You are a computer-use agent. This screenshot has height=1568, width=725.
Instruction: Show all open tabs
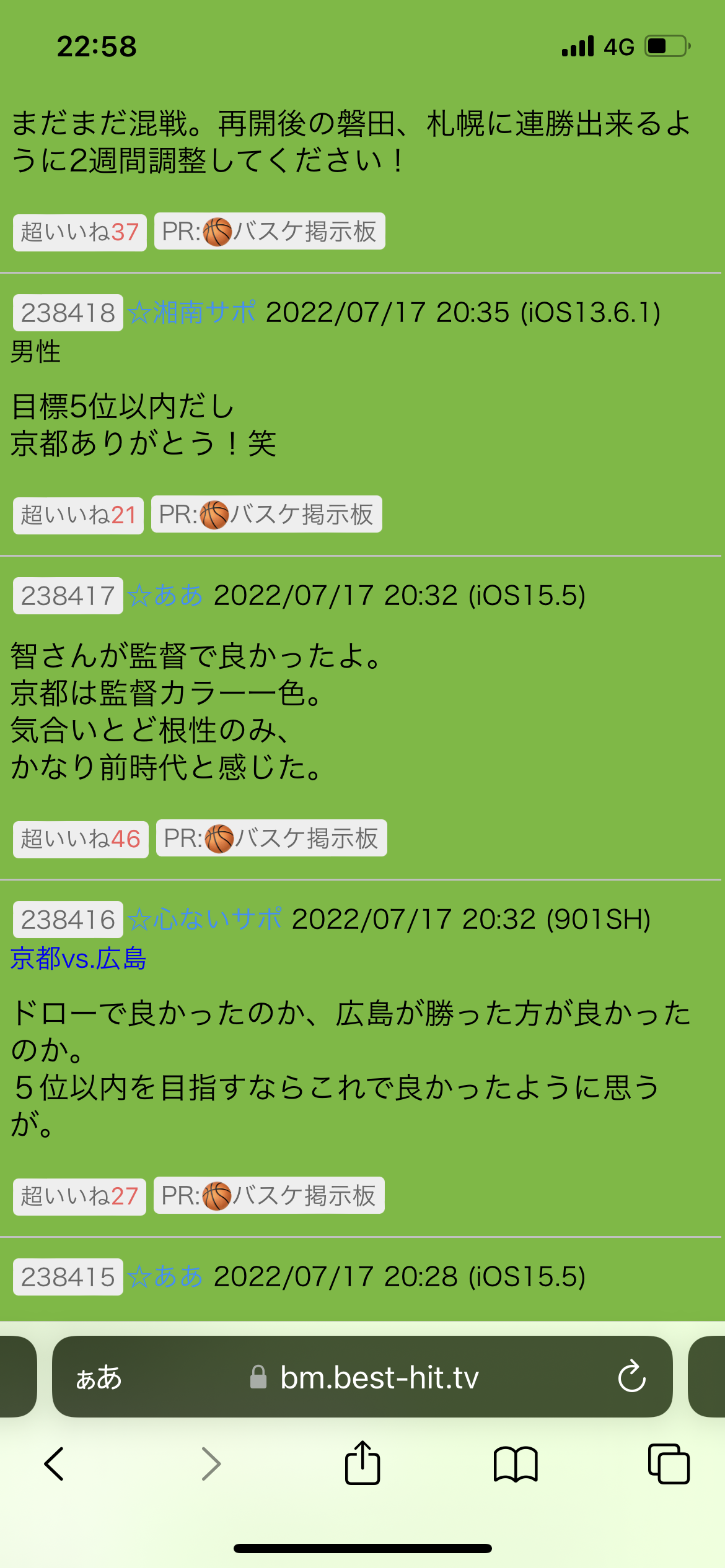tap(668, 1464)
